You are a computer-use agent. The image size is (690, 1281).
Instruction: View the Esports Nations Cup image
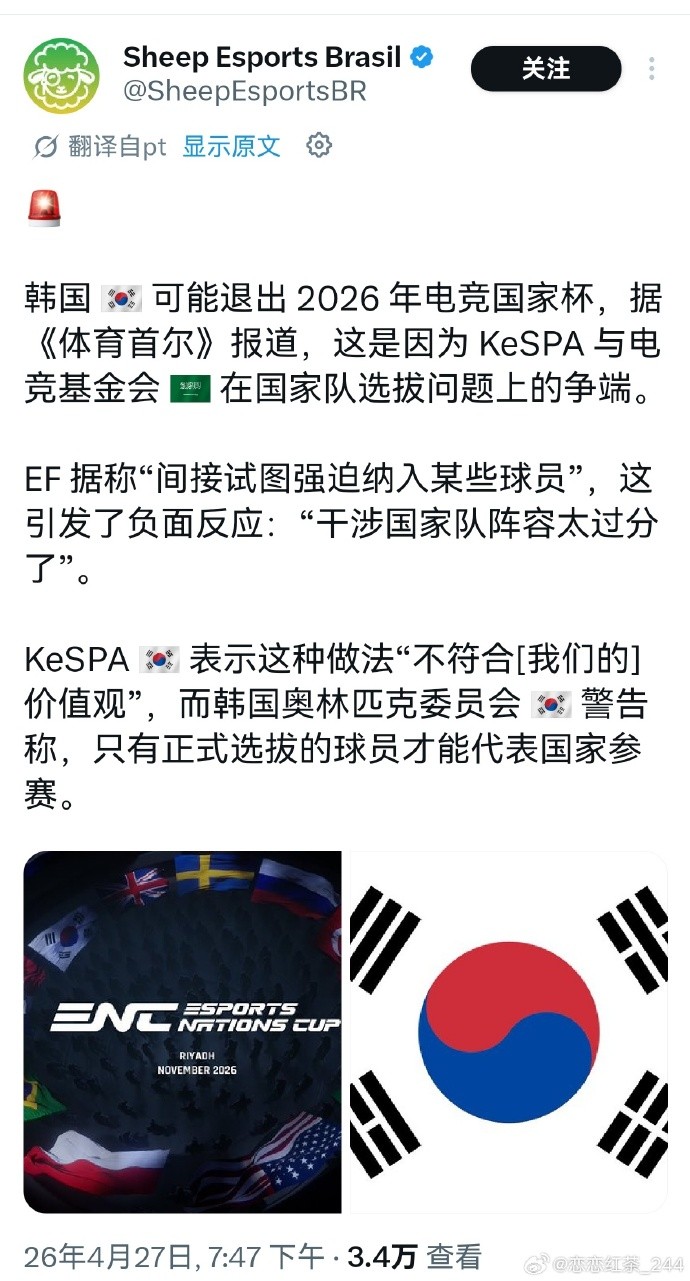pos(182,1032)
